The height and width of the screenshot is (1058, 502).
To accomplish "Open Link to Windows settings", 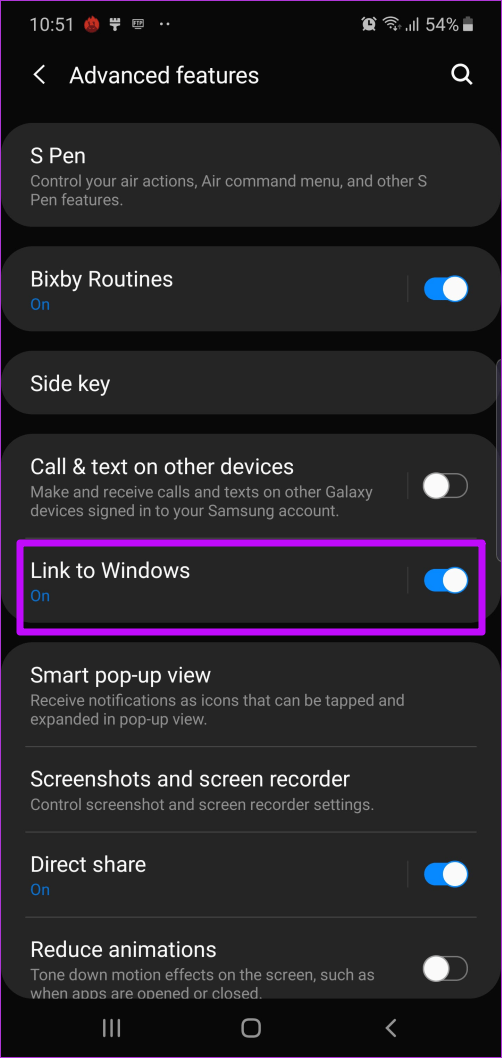I will coord(202,581).
